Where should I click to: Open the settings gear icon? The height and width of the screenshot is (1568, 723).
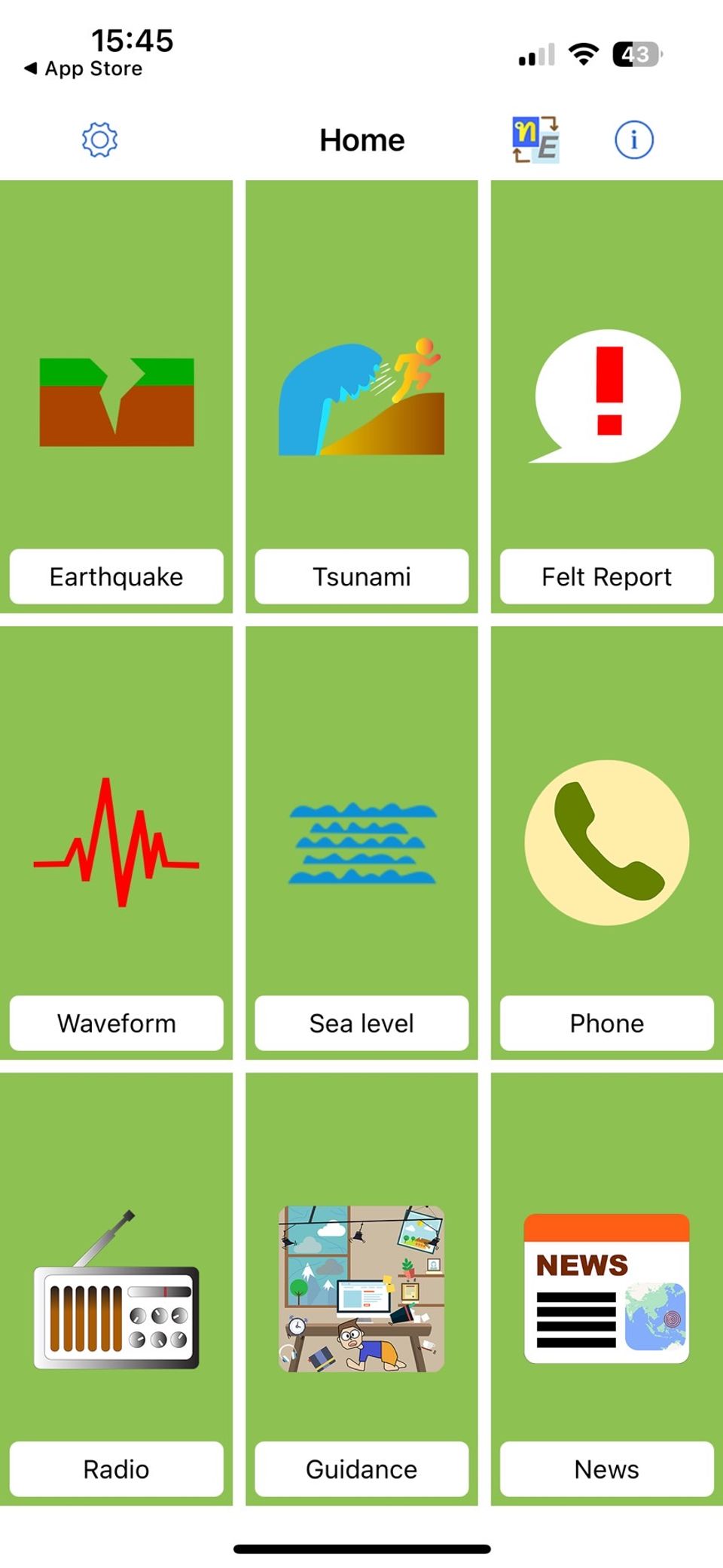tap(99, 139)
